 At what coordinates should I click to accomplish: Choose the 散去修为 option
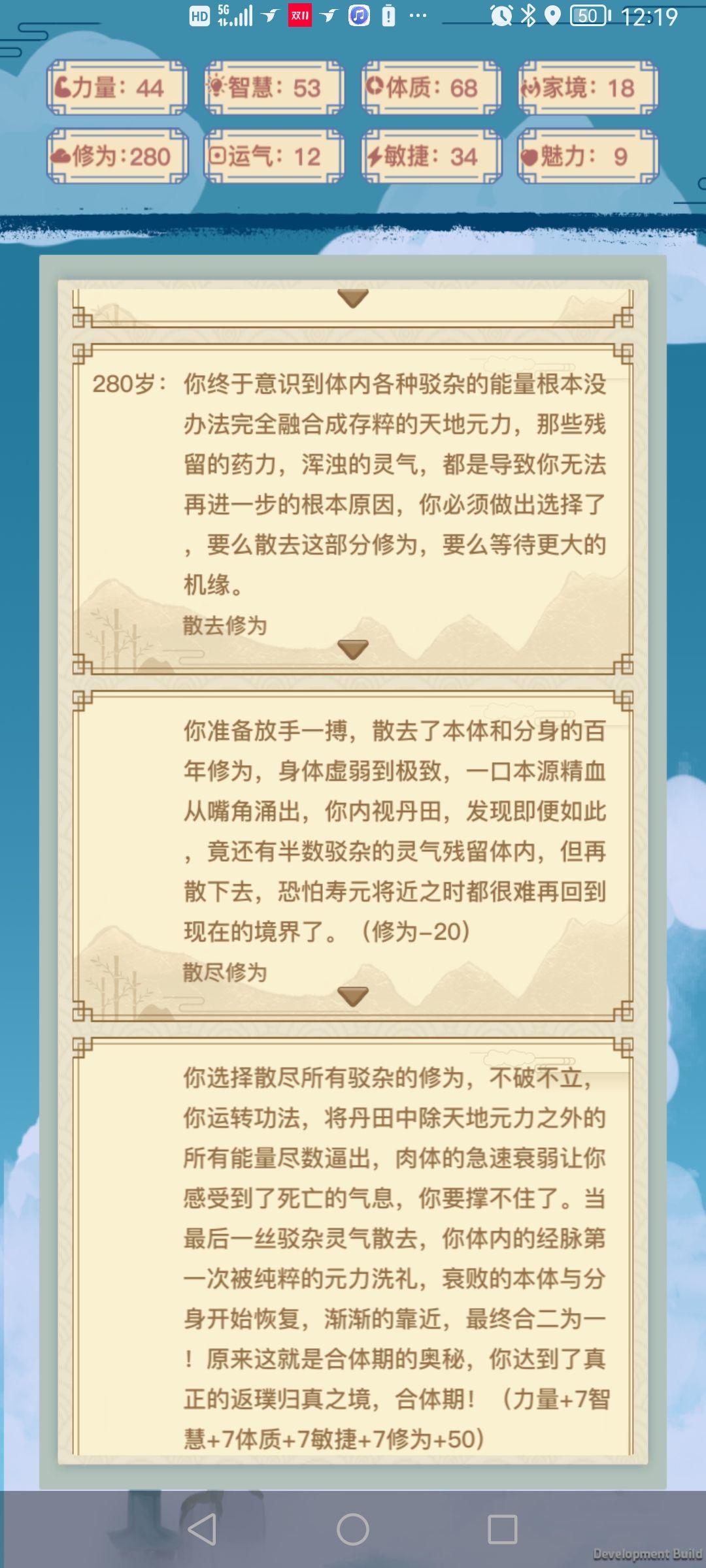coord(226,625)
